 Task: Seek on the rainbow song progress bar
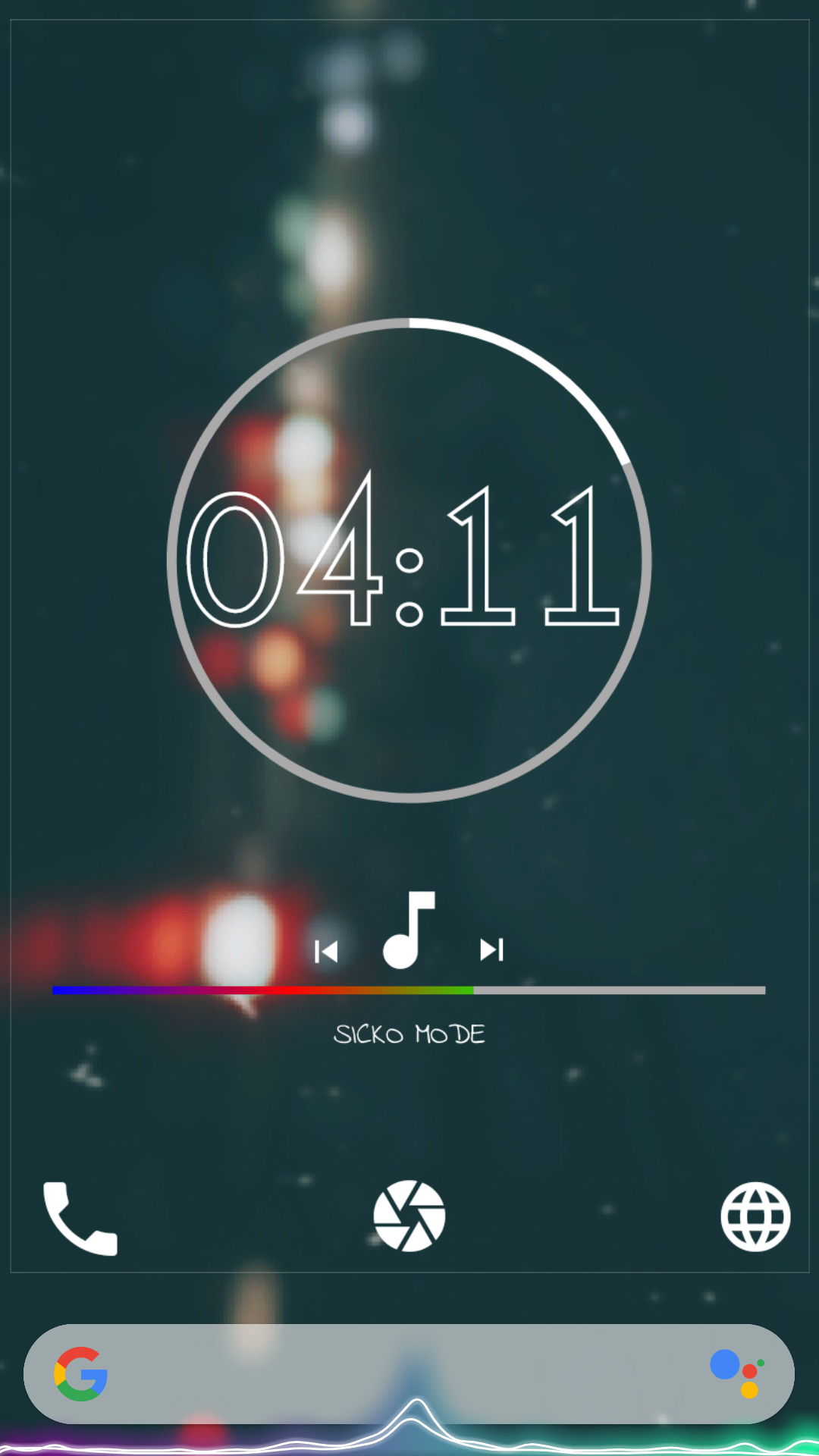click(x=409, y=990)
